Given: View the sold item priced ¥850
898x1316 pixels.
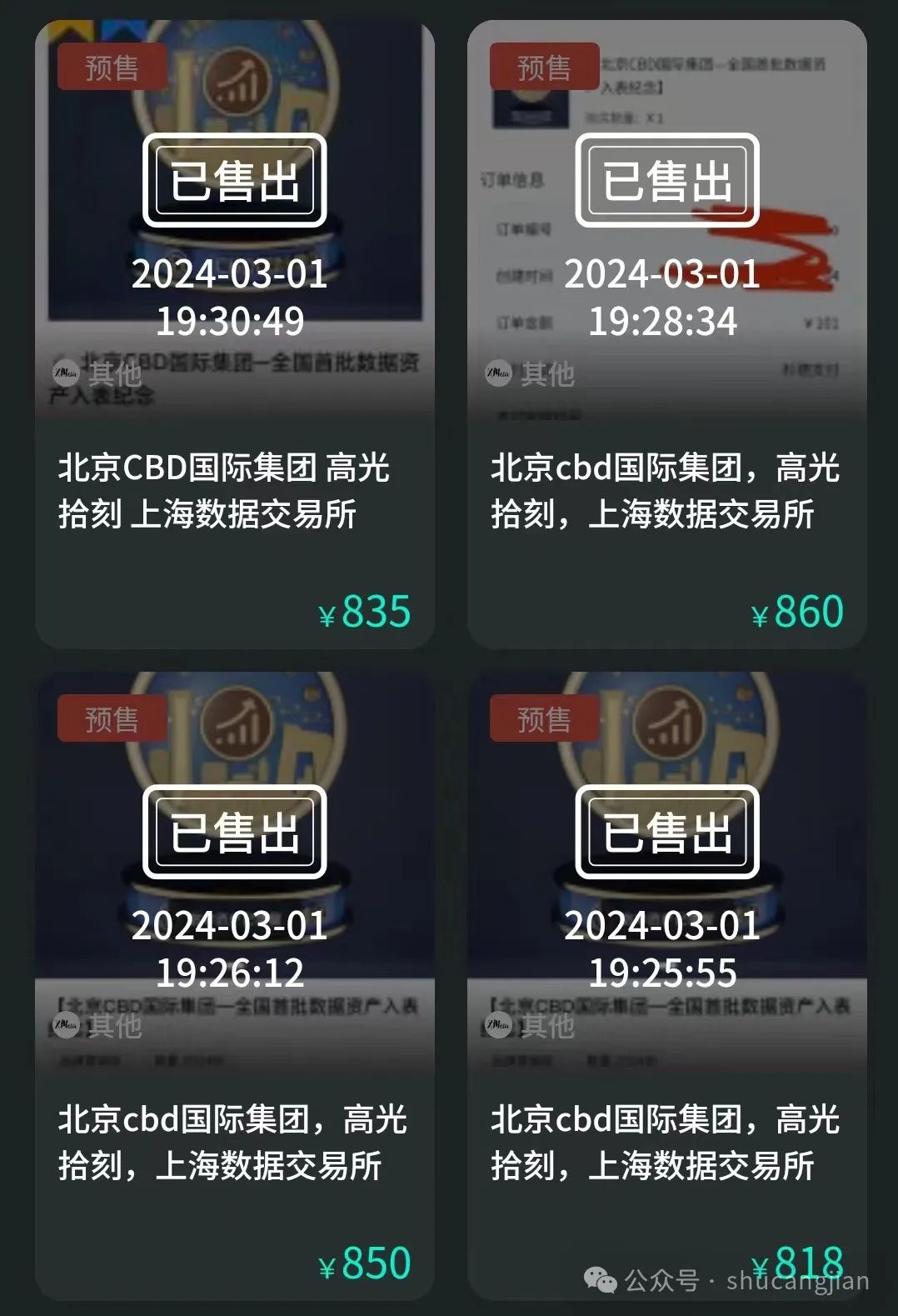Looking at the screenshot, I should 234,983.
